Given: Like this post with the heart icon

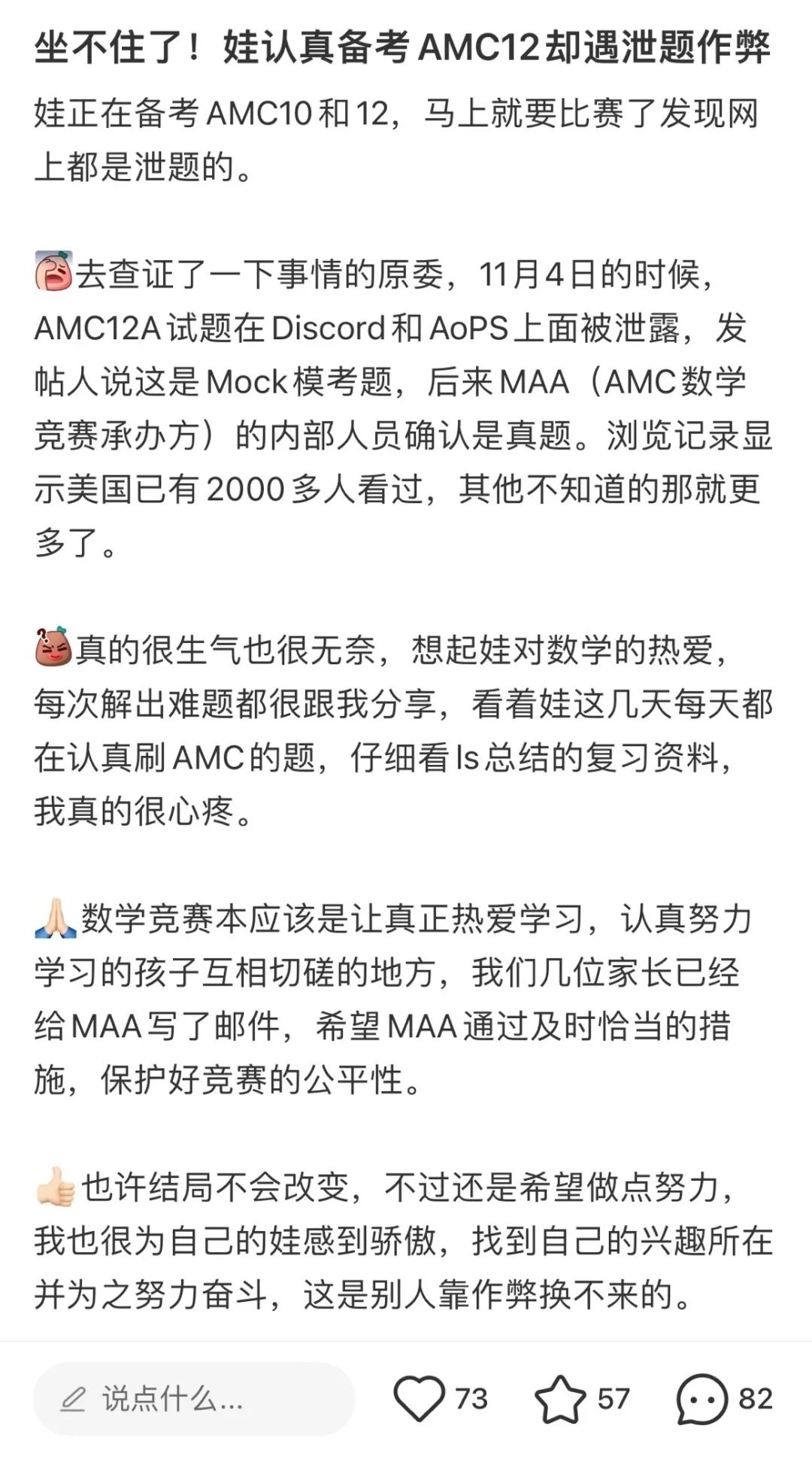Looking at the screenshot, I should [x=420, y=1399].
